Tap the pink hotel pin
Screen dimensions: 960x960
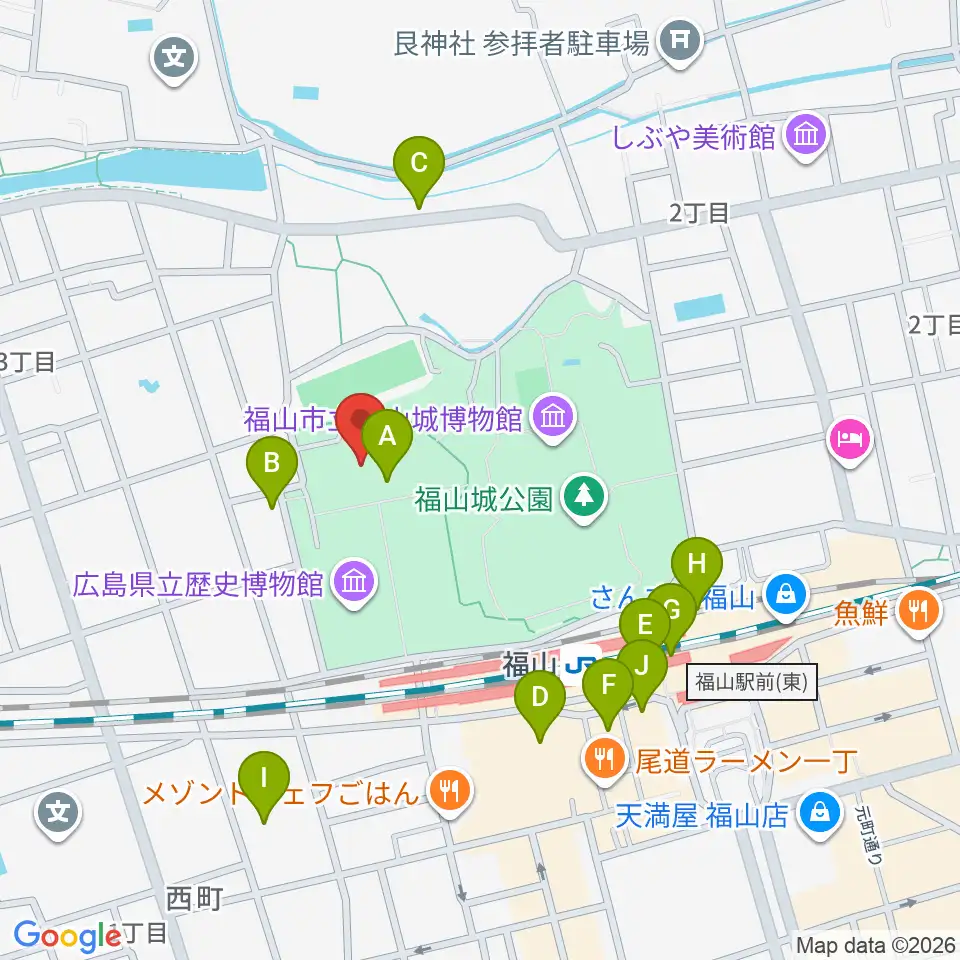click(849, 441)
